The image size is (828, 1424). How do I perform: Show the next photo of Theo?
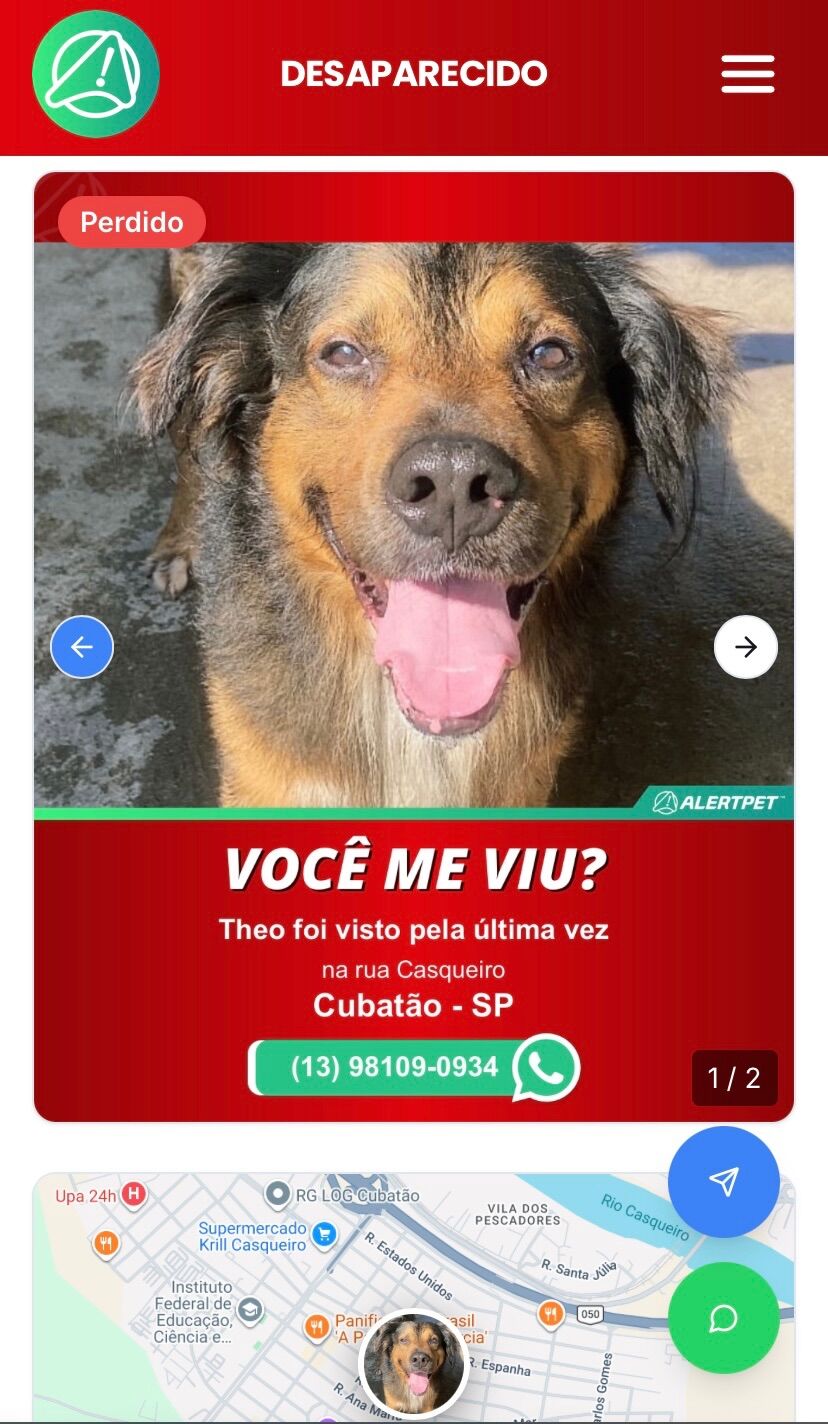(745, 647)
